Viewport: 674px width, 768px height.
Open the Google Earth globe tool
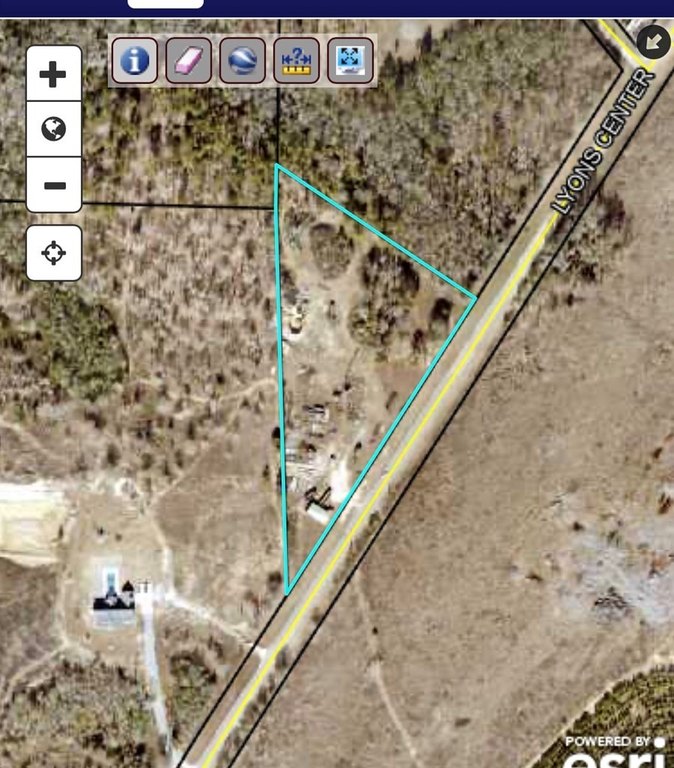[242, 61]
